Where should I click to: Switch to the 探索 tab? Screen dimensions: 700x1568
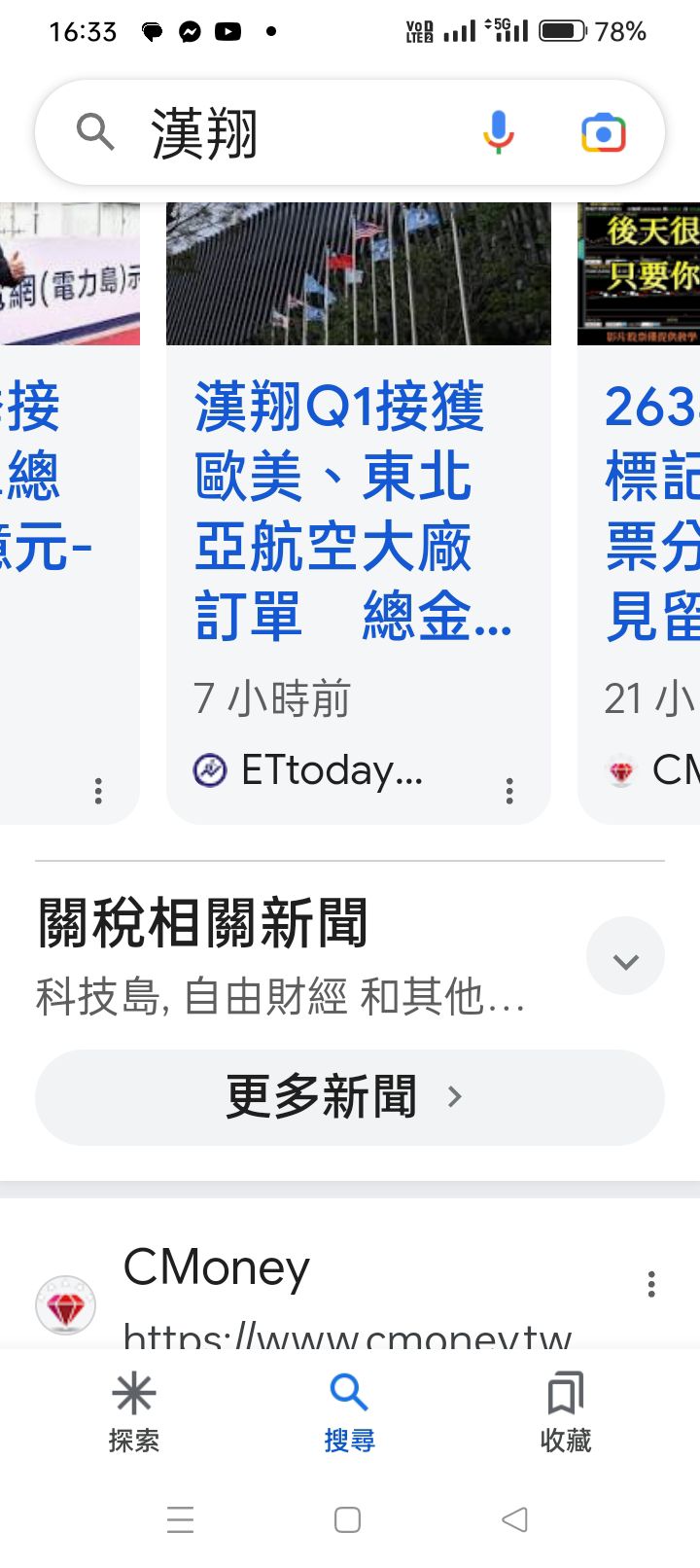(134, 1412)
